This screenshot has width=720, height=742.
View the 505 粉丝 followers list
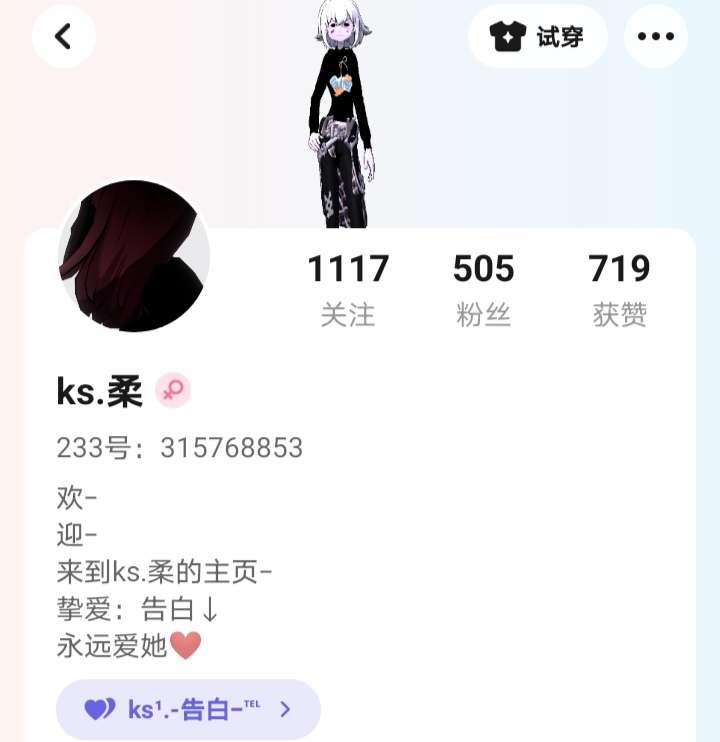[x=483, y=290]
